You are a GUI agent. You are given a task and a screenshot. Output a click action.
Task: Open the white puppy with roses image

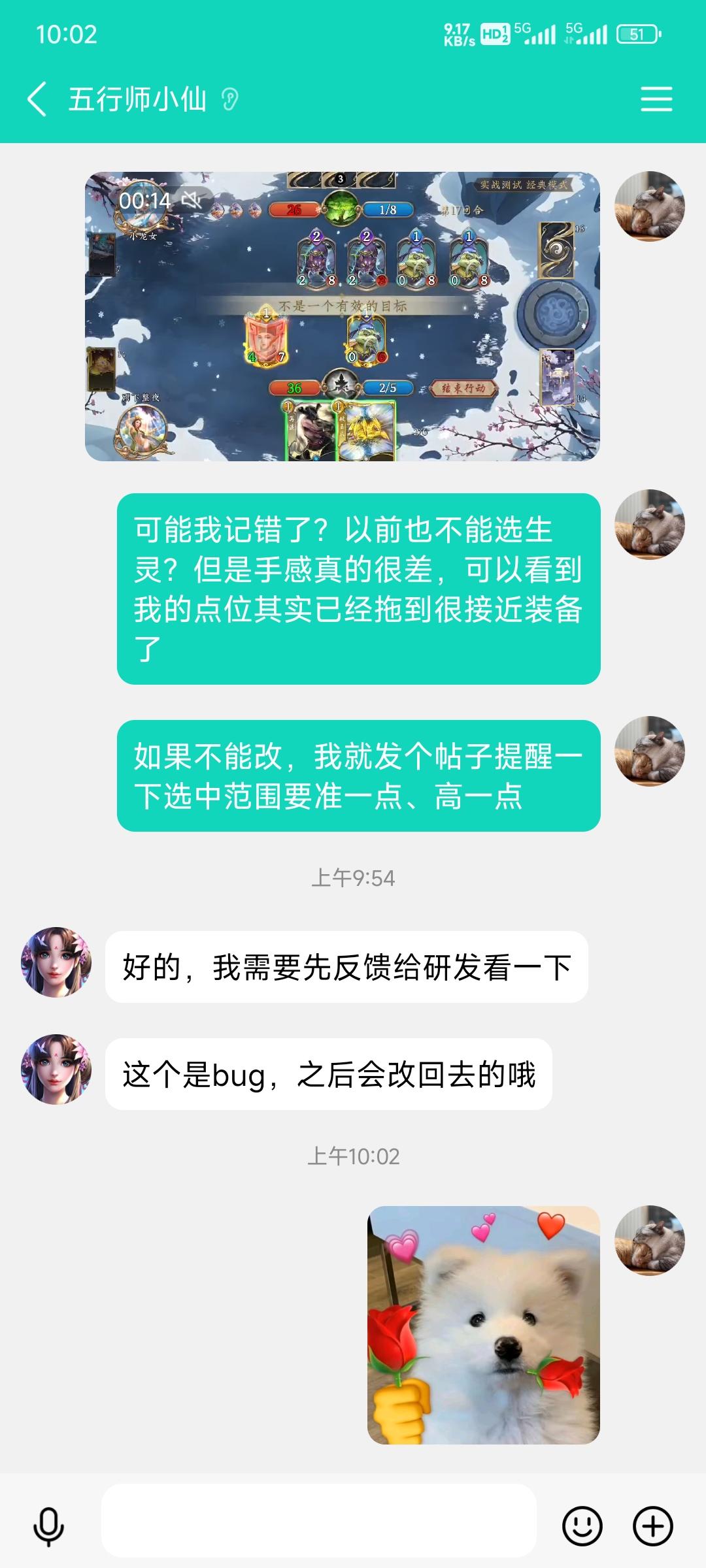click(483, 1324)
